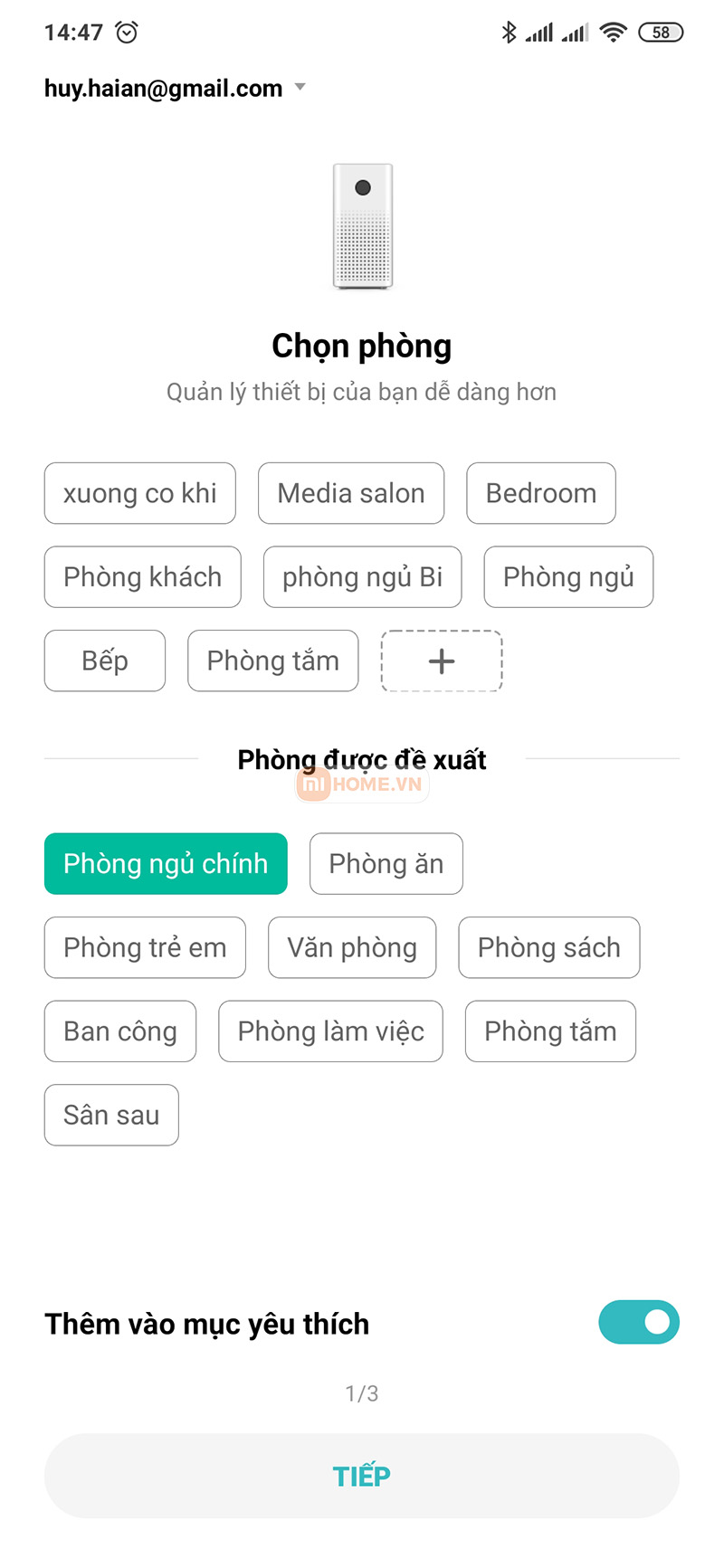This screenshot has width=724, height=1568.
Task: Select the Sân sau room option
Action: [111, 1115]
